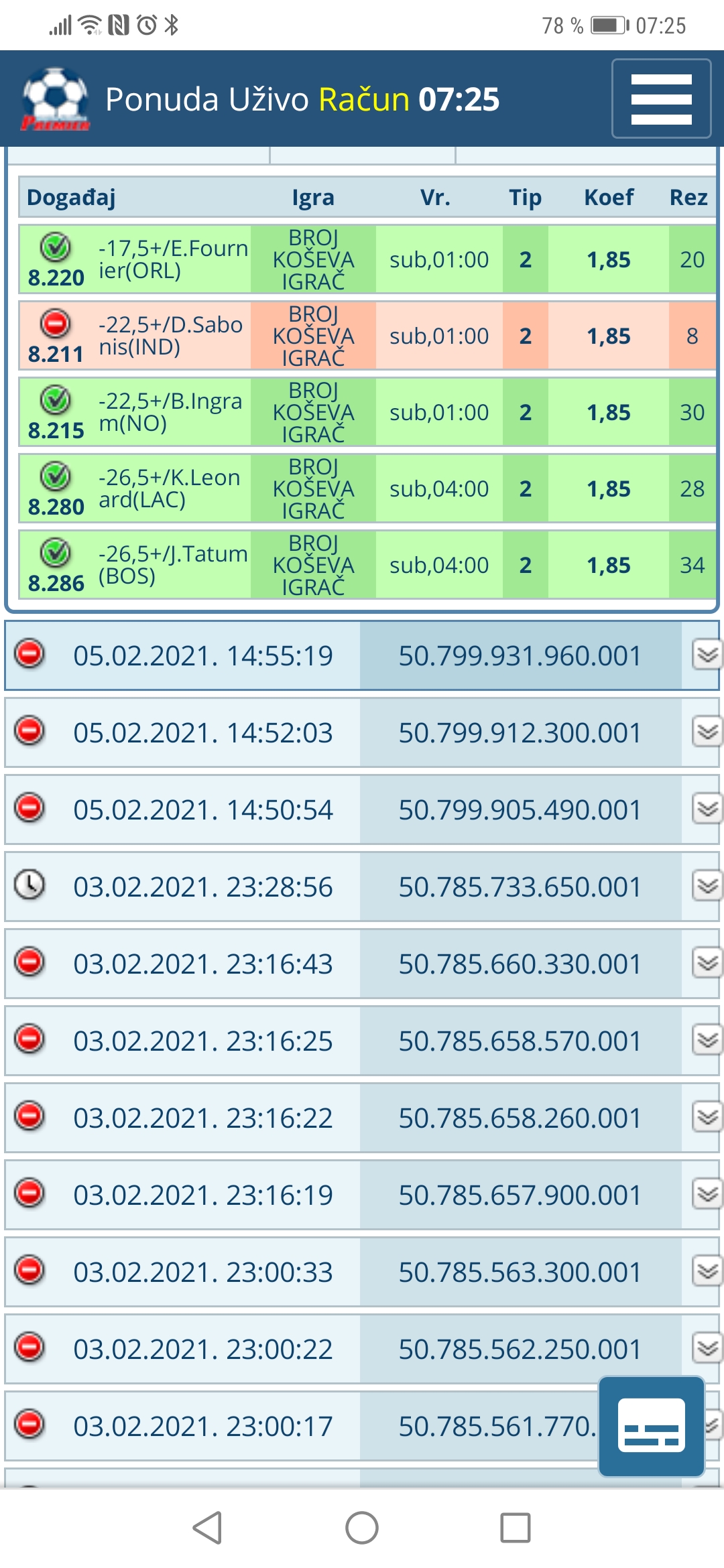724x1568 pixels.
Task: Expand ticket 50.785.562.250.001
Action: click(707, 1348)
